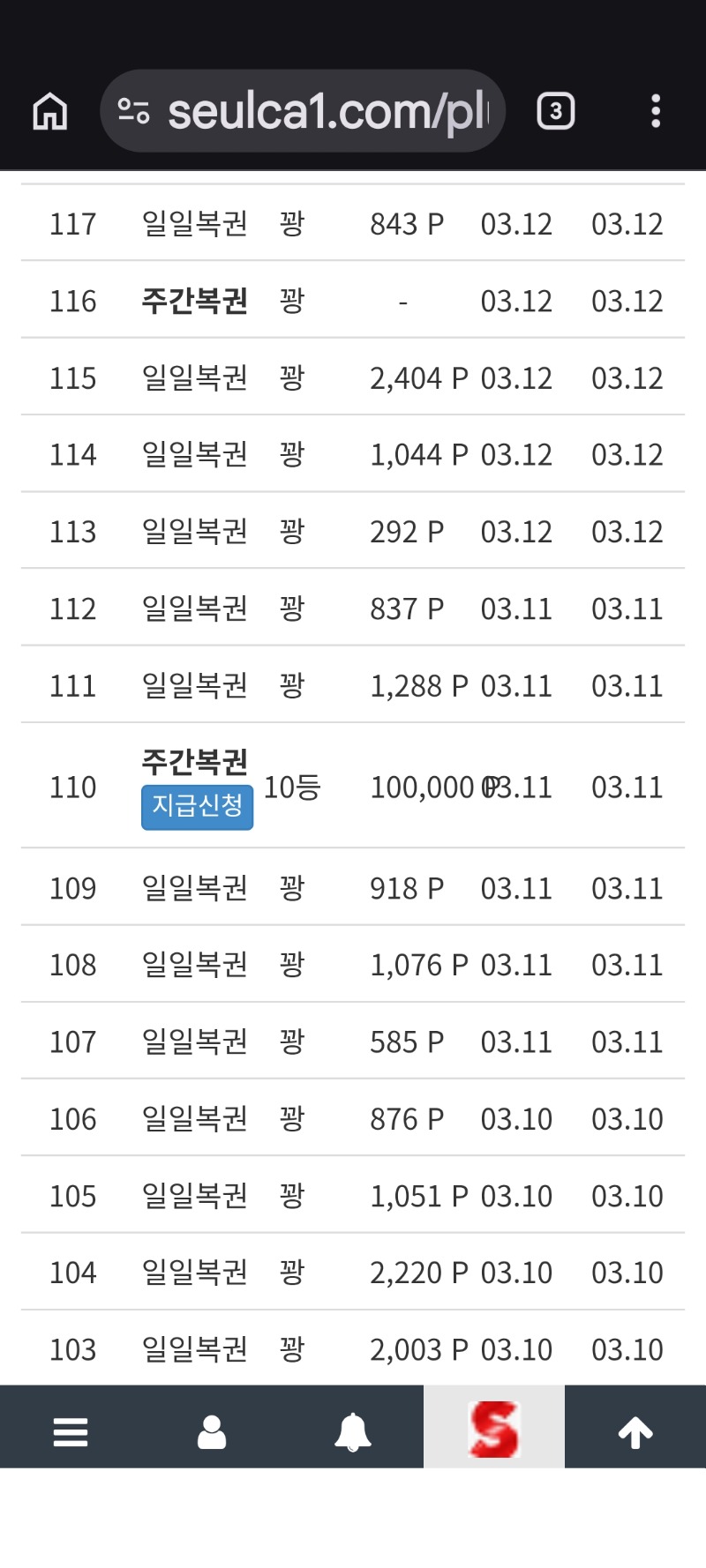Open the notifications bell
The height and width of the screenshot is (1568, 706).
(352, 1431)
